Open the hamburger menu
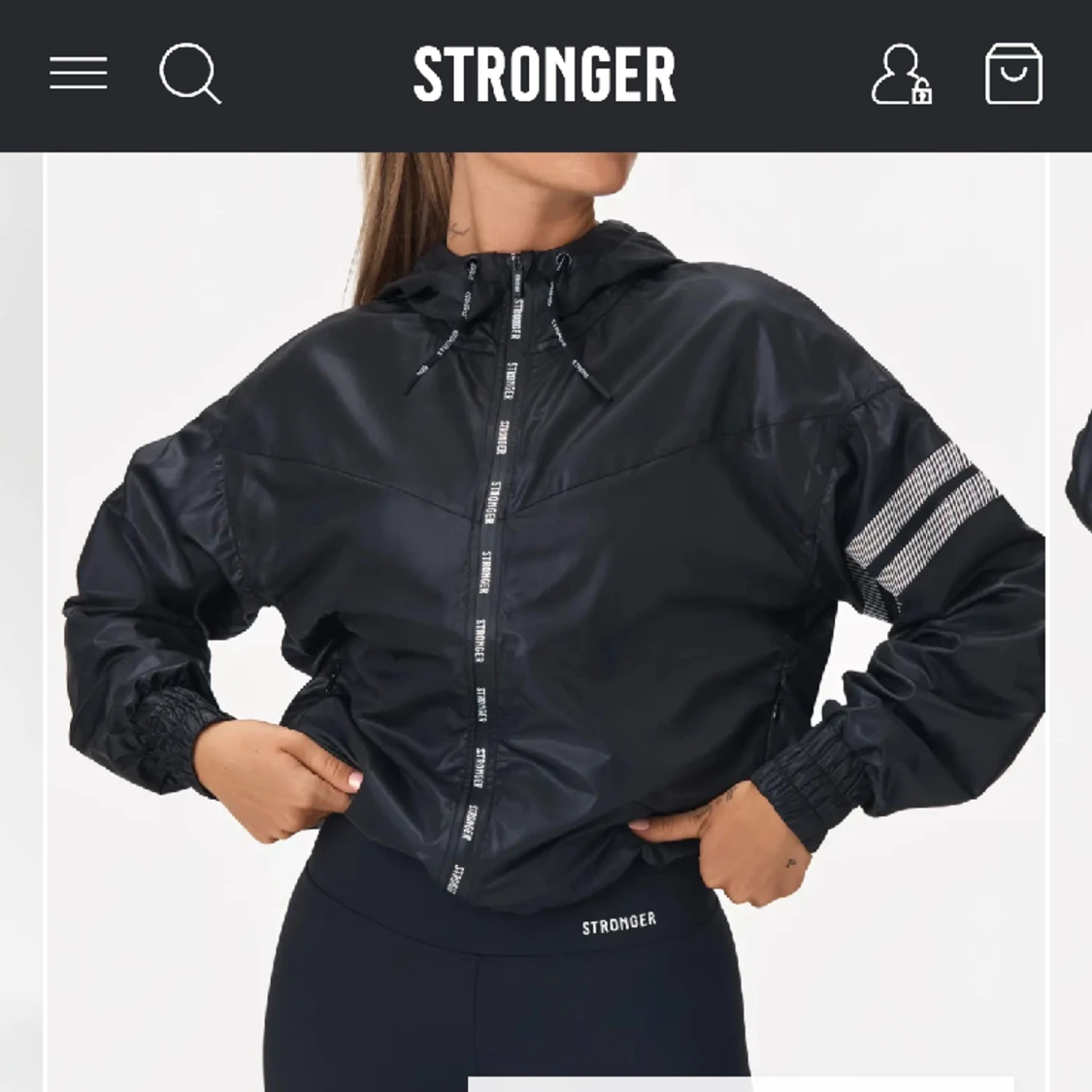 [78, 73]
